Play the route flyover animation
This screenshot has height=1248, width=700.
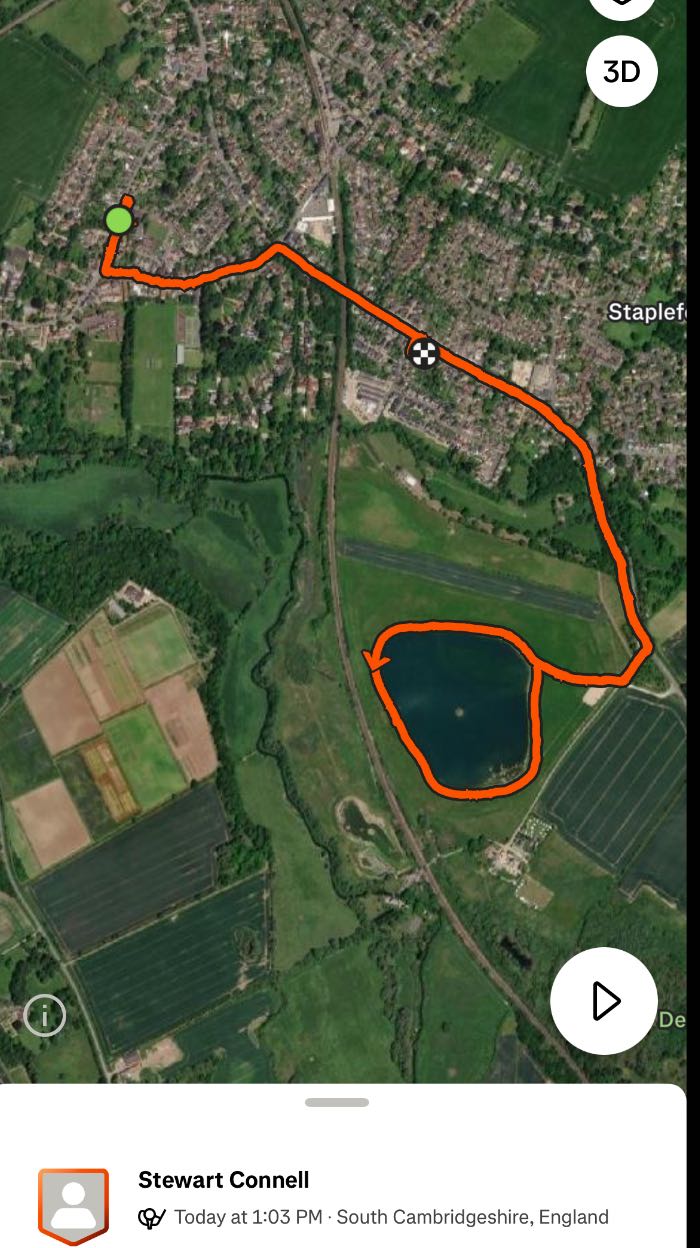point(604,1000)
